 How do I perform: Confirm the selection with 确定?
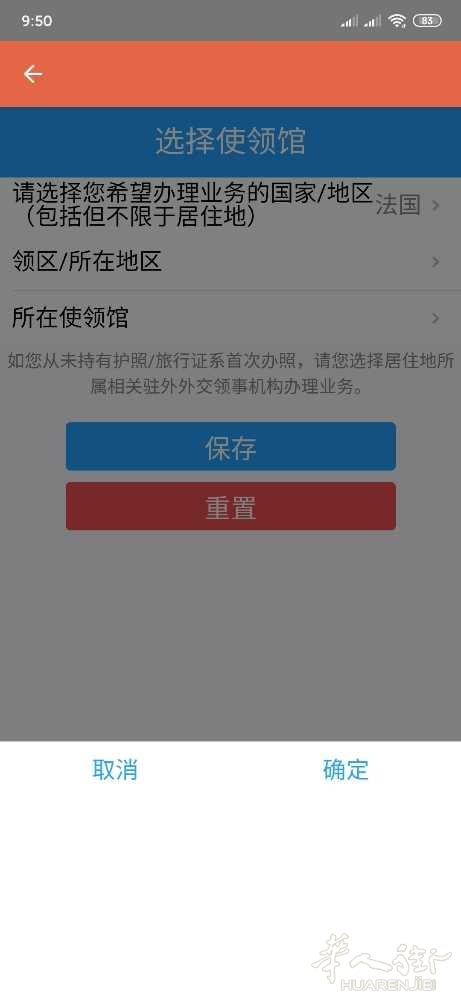pyautogui.click(x=346, y=769)
